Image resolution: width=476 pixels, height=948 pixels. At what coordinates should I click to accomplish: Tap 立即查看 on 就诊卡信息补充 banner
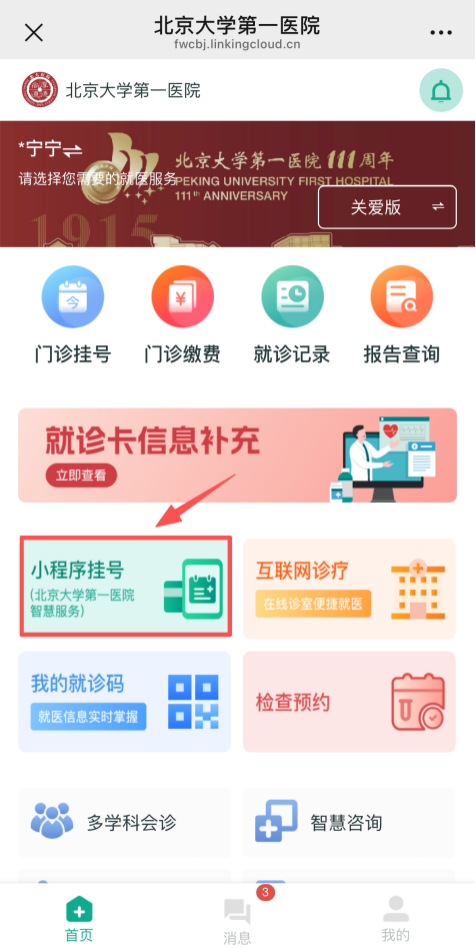81,476
